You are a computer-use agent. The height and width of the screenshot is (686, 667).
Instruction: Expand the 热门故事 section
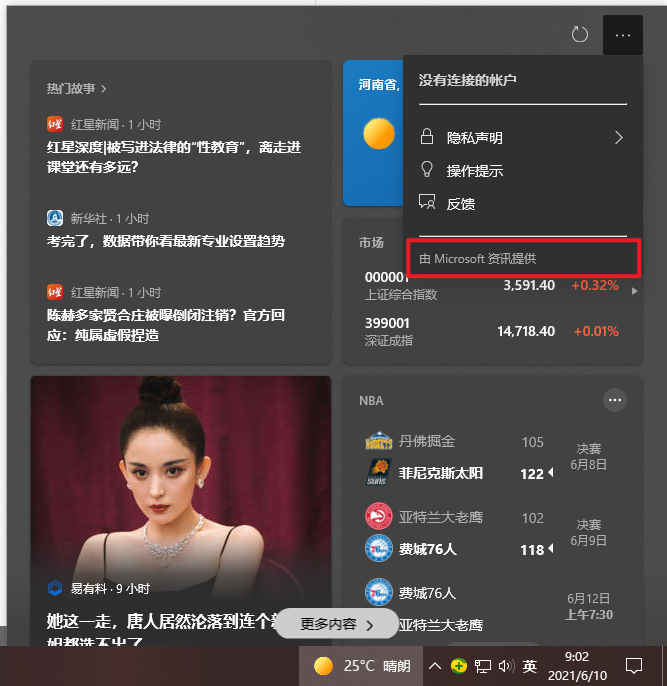[x=77, y=89]
